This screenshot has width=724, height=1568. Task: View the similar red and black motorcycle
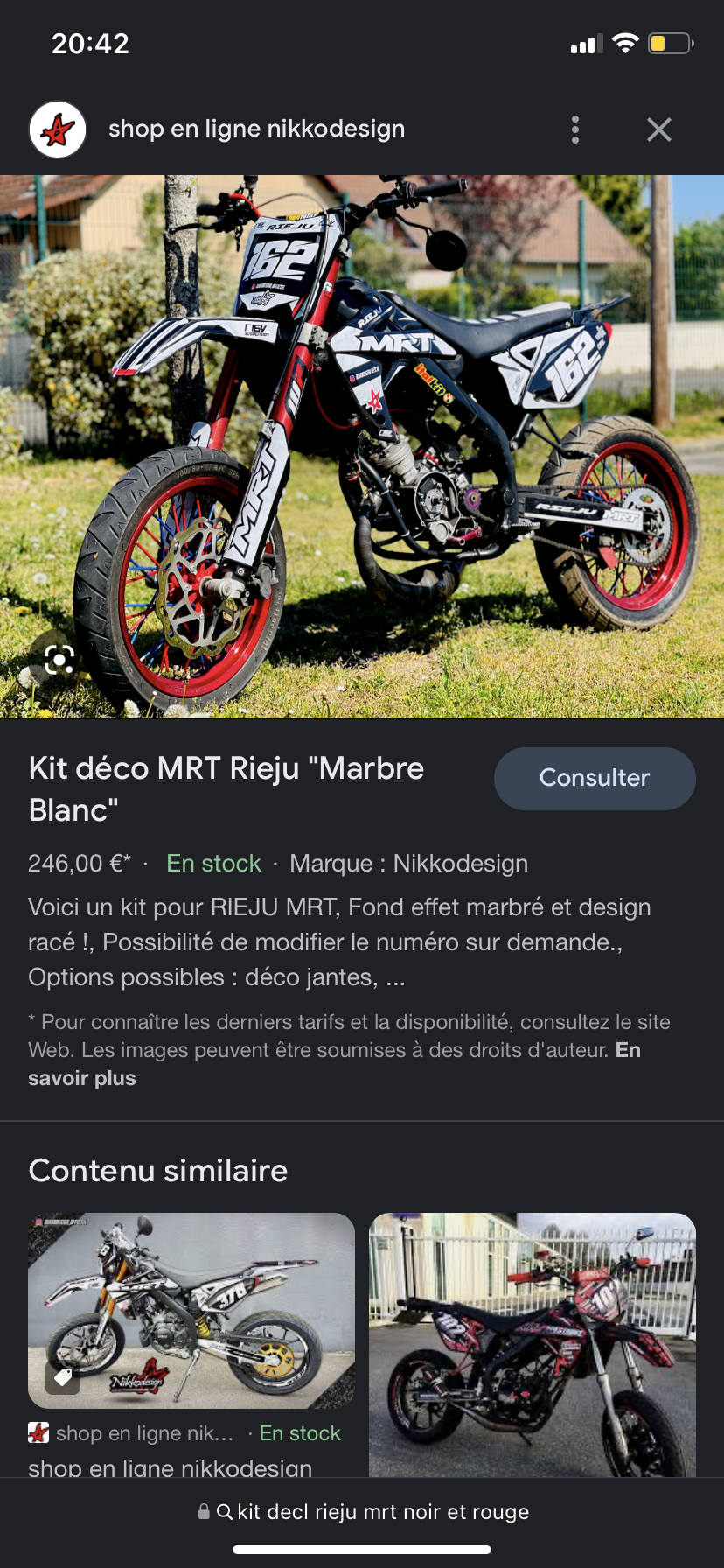pos(532,1344)
